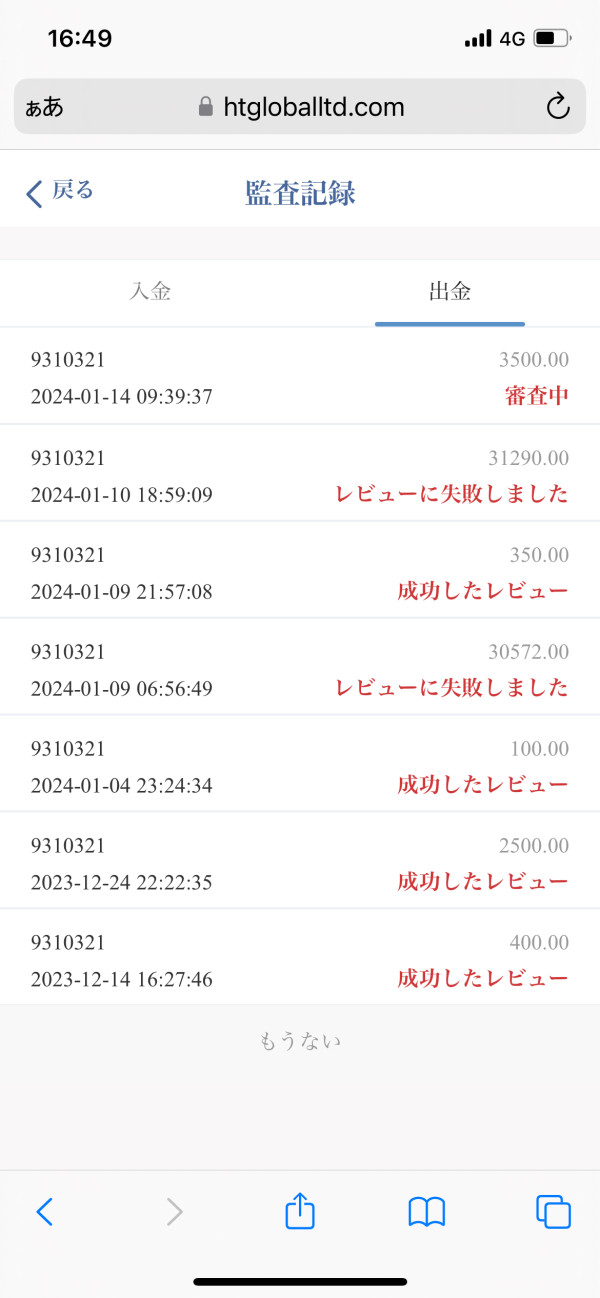This screenshot has height=1298, width=600.
Task: Share this page from the toolbar
Action: 300,1212
